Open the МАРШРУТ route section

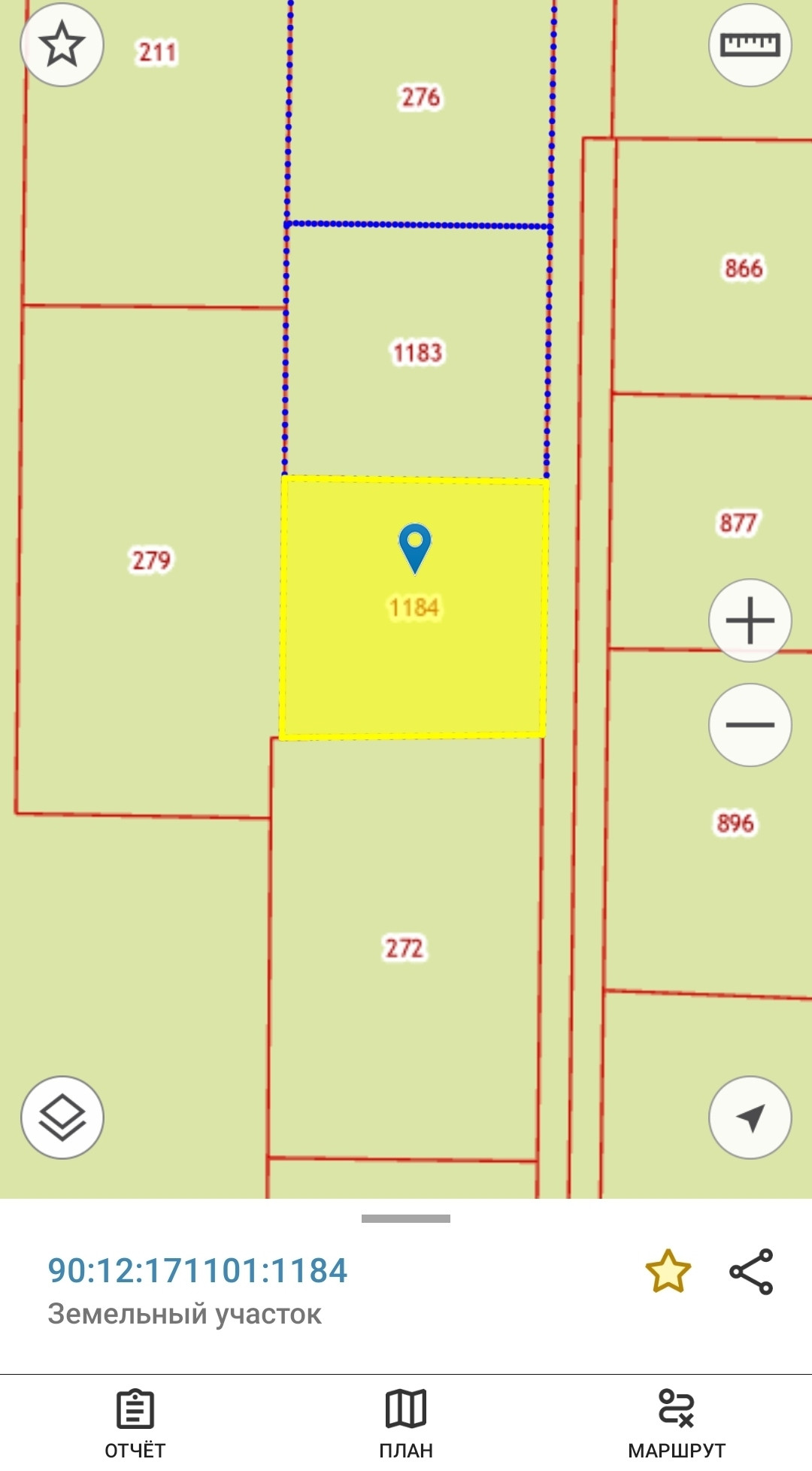click(677, 1423)
